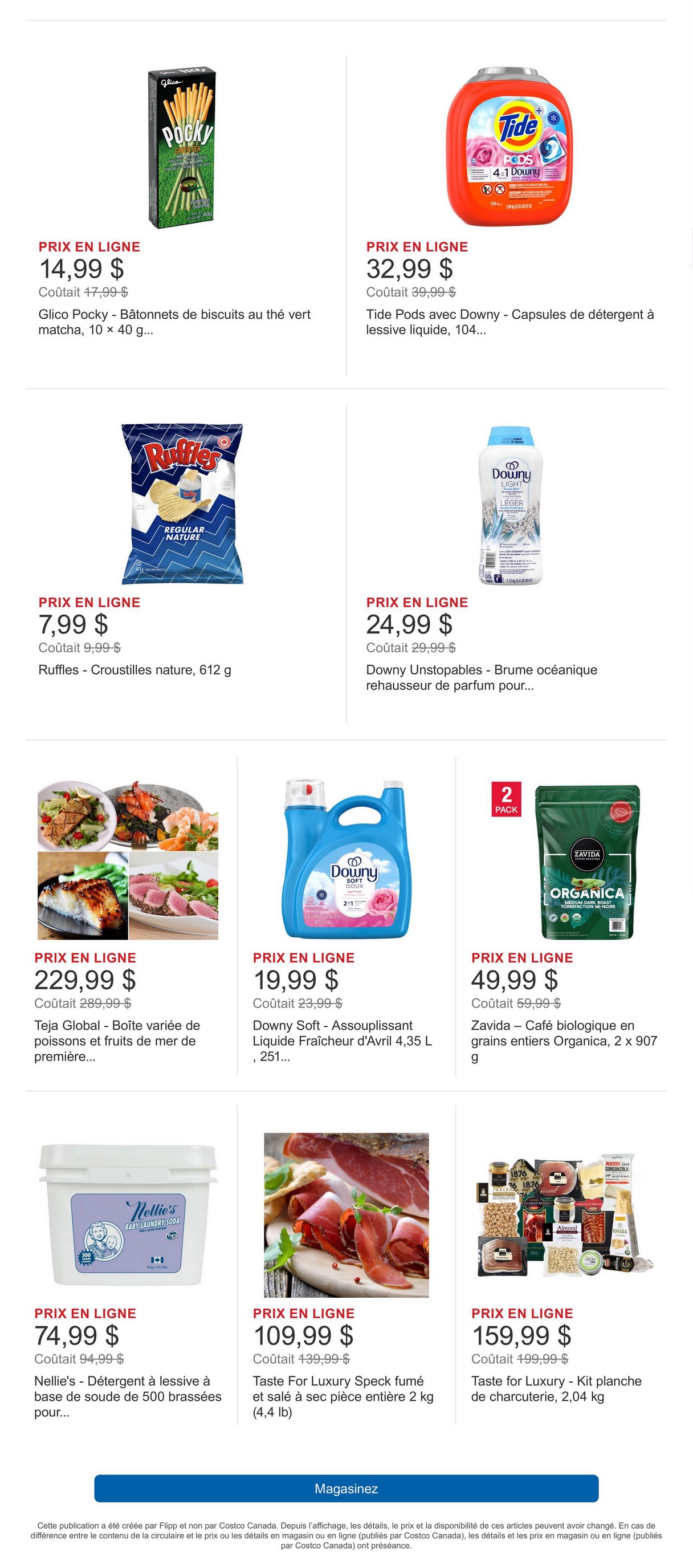The height and width of the screenshot is (1568, 693).
Task: Tap the blue Magasinez button
Action: pyautogui.click(x=346, y=1488)
